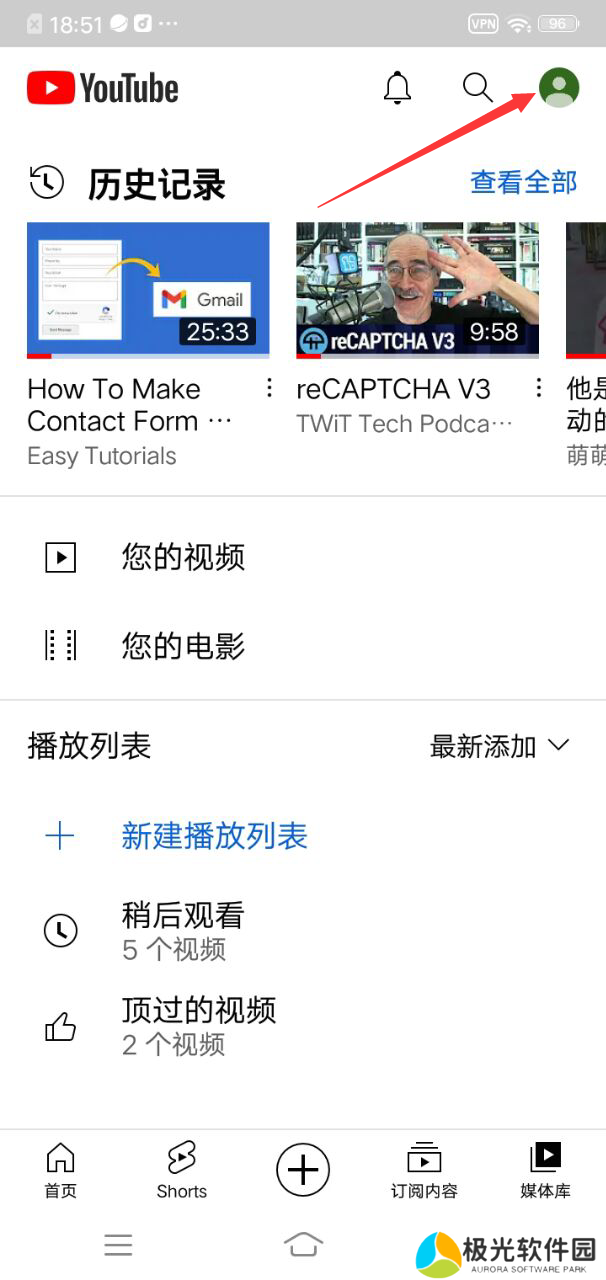Viewport: 606px width, 1280px height.
Task: Create a new playlist via 新建播放列表
Action: pos(214,836)
